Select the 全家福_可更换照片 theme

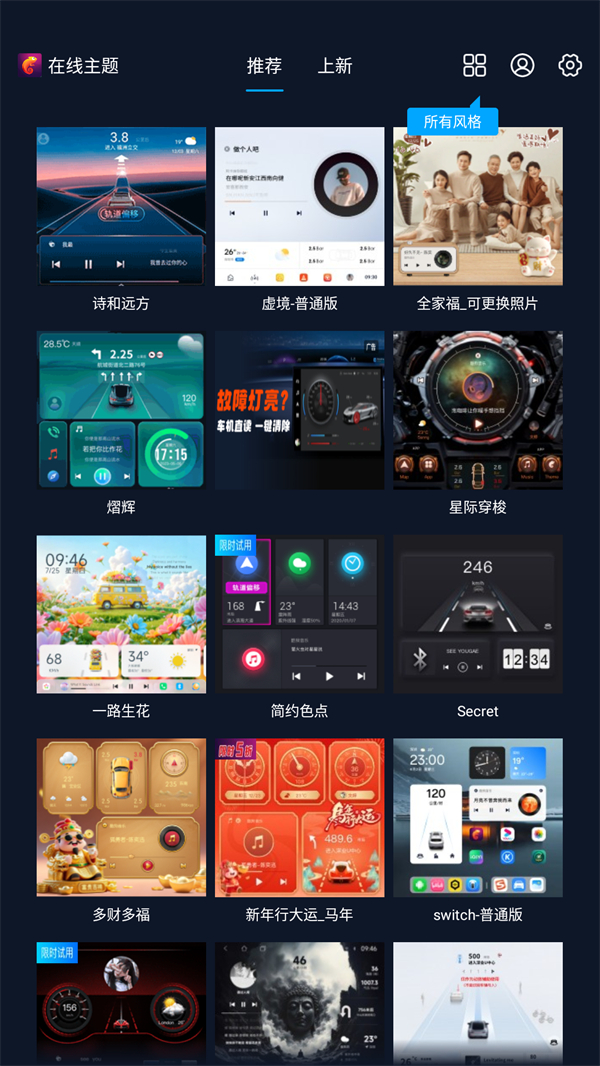pos(478,207)
